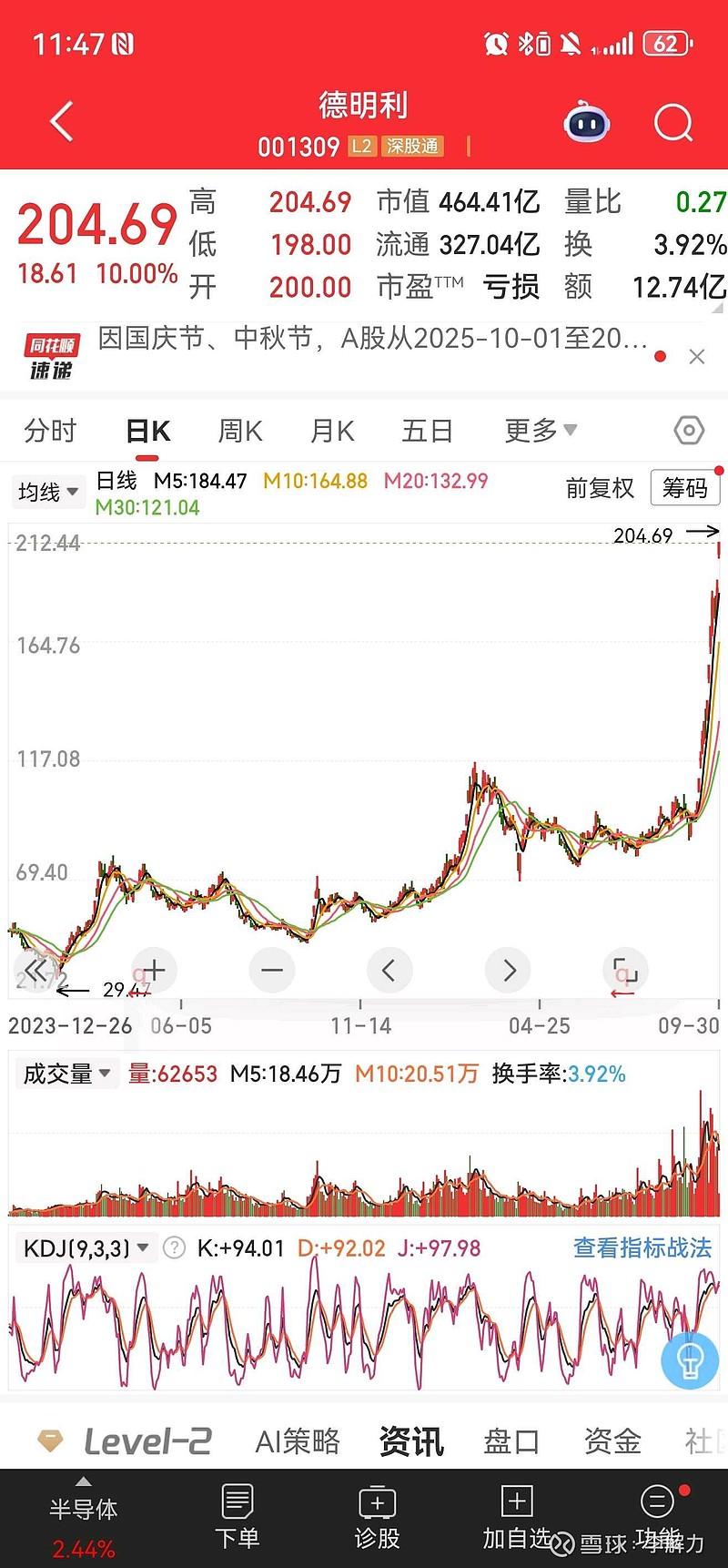Open 查看指标战法 link
728x1568 pixels.
[x=642, y=1248]
